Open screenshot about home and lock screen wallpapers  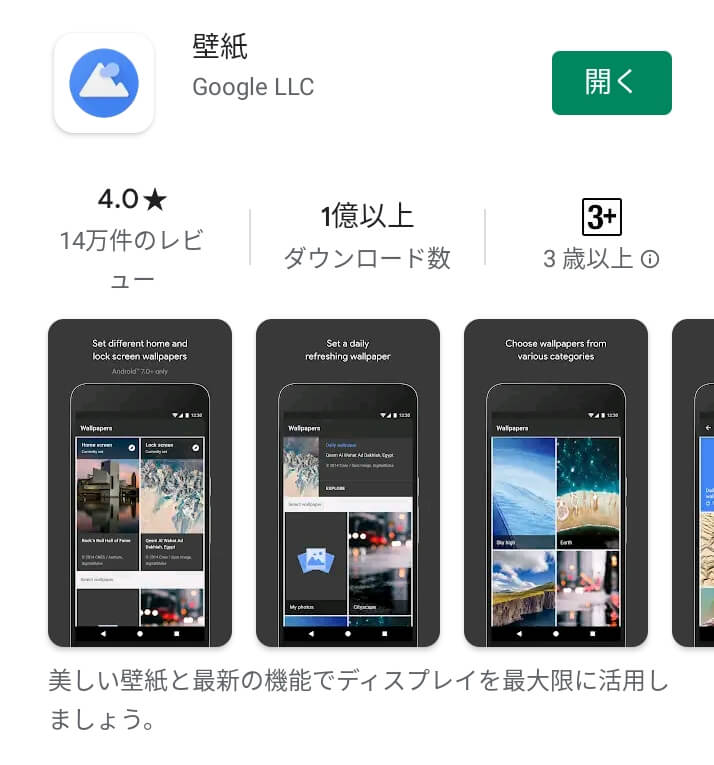coord(140,483)
